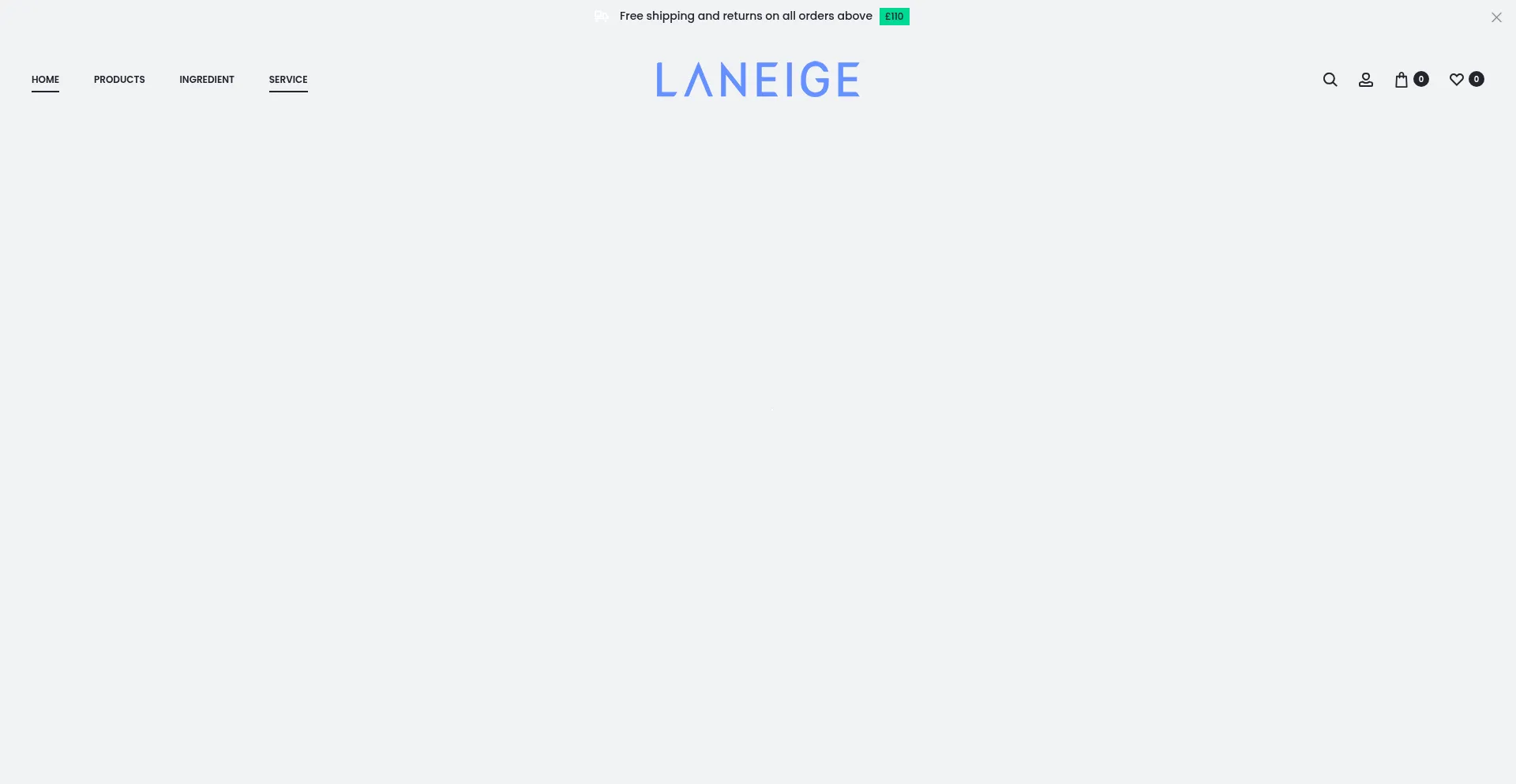Open the wishlist heart

pos(1457,80)
